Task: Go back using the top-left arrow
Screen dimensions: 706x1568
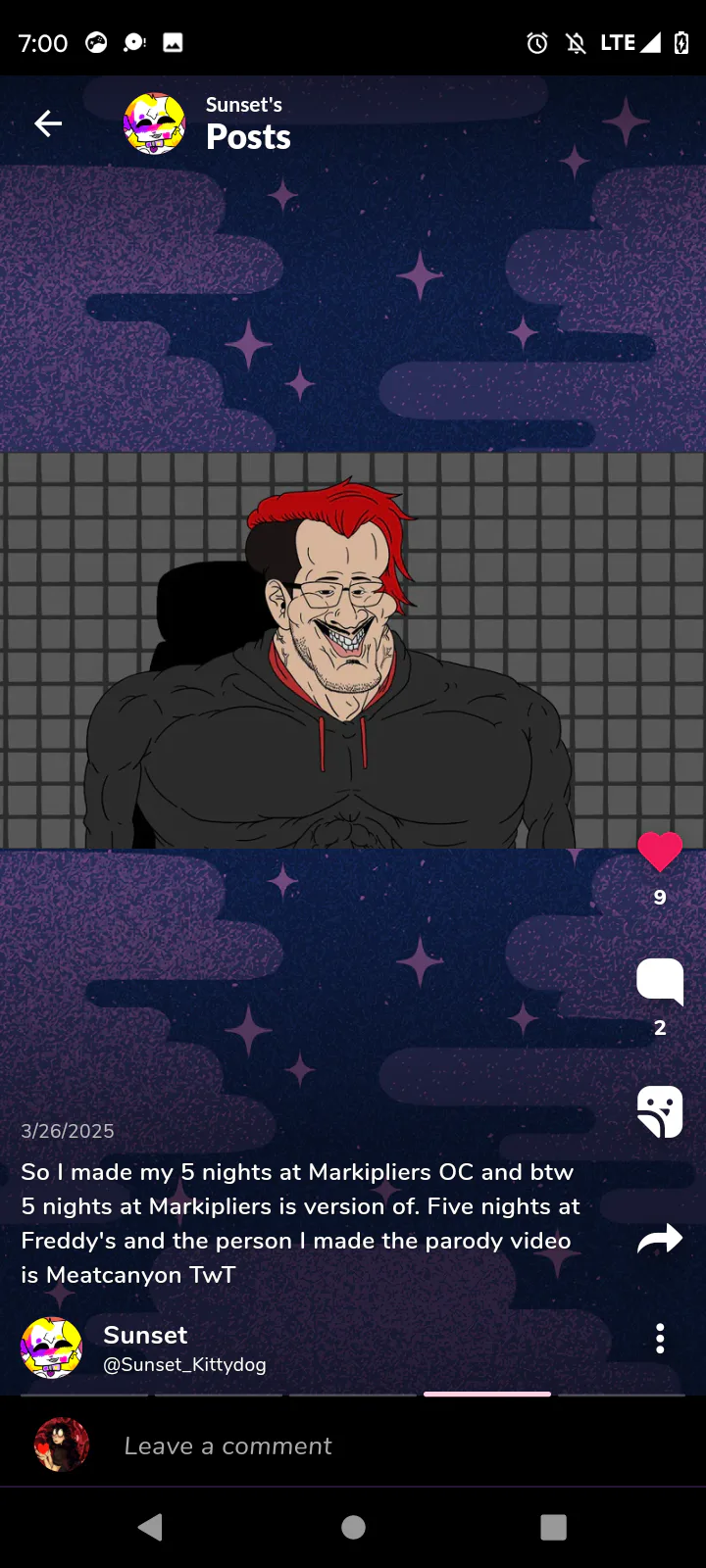Action: (x=48, y=123)
